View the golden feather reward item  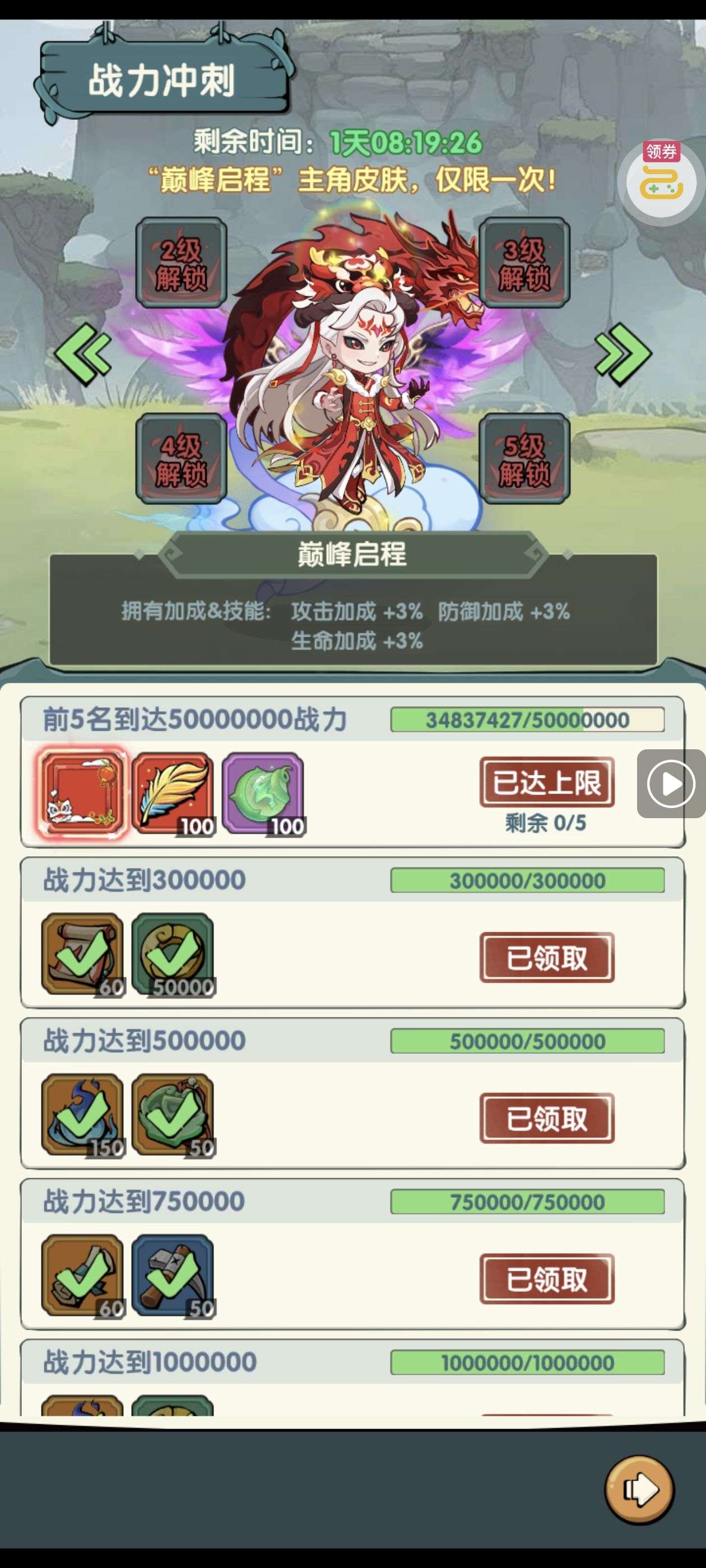pyautogui.click(x=173, y=793)
